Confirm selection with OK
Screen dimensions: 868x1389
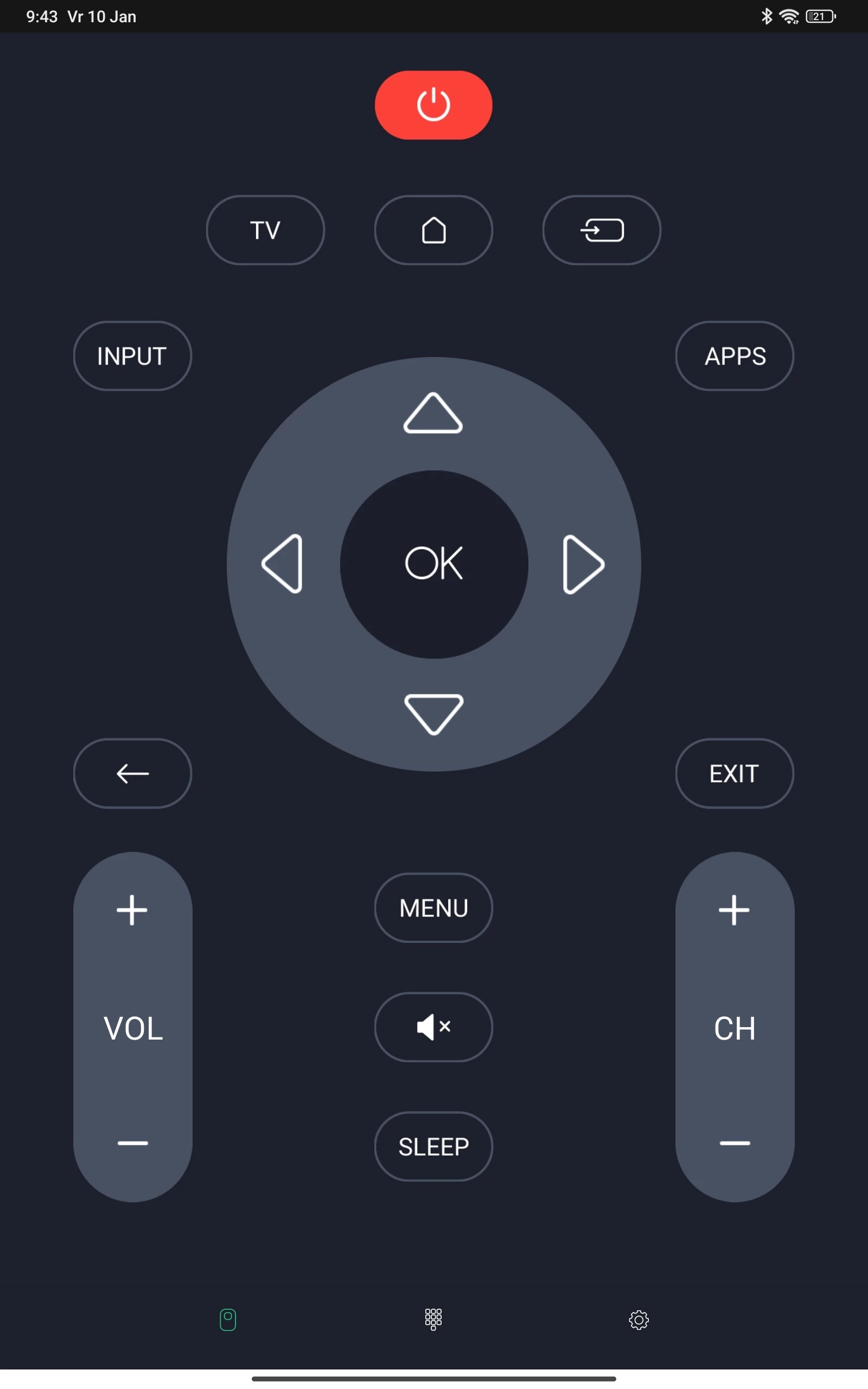tap(434, 564)
